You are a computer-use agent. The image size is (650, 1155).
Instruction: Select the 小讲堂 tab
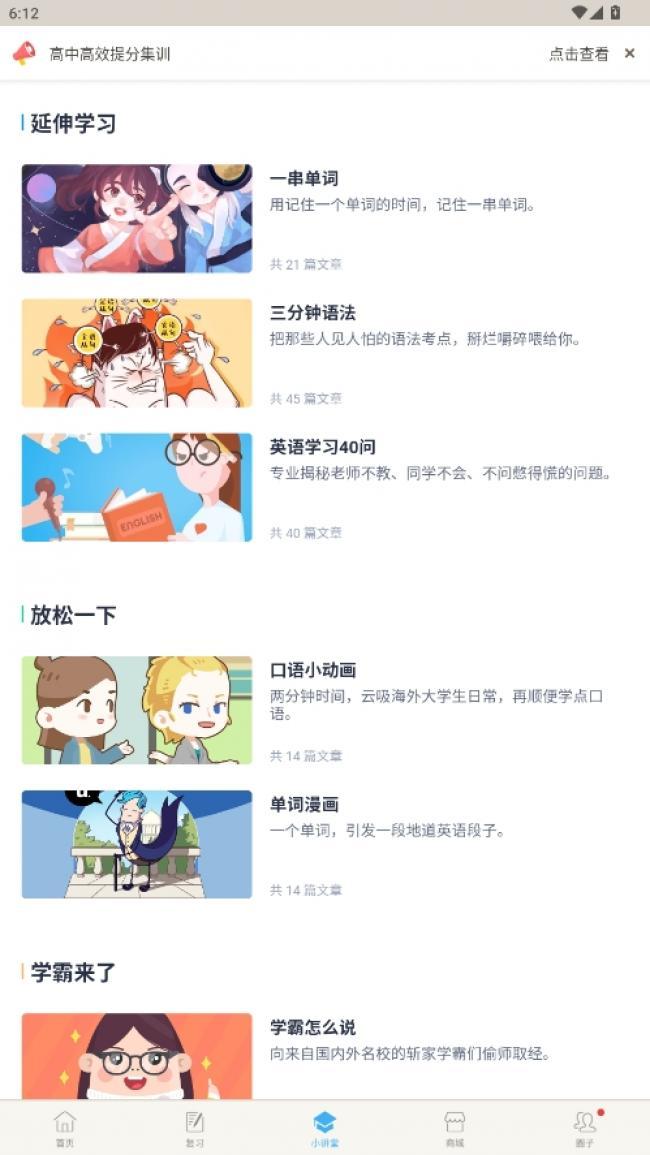324,1128
